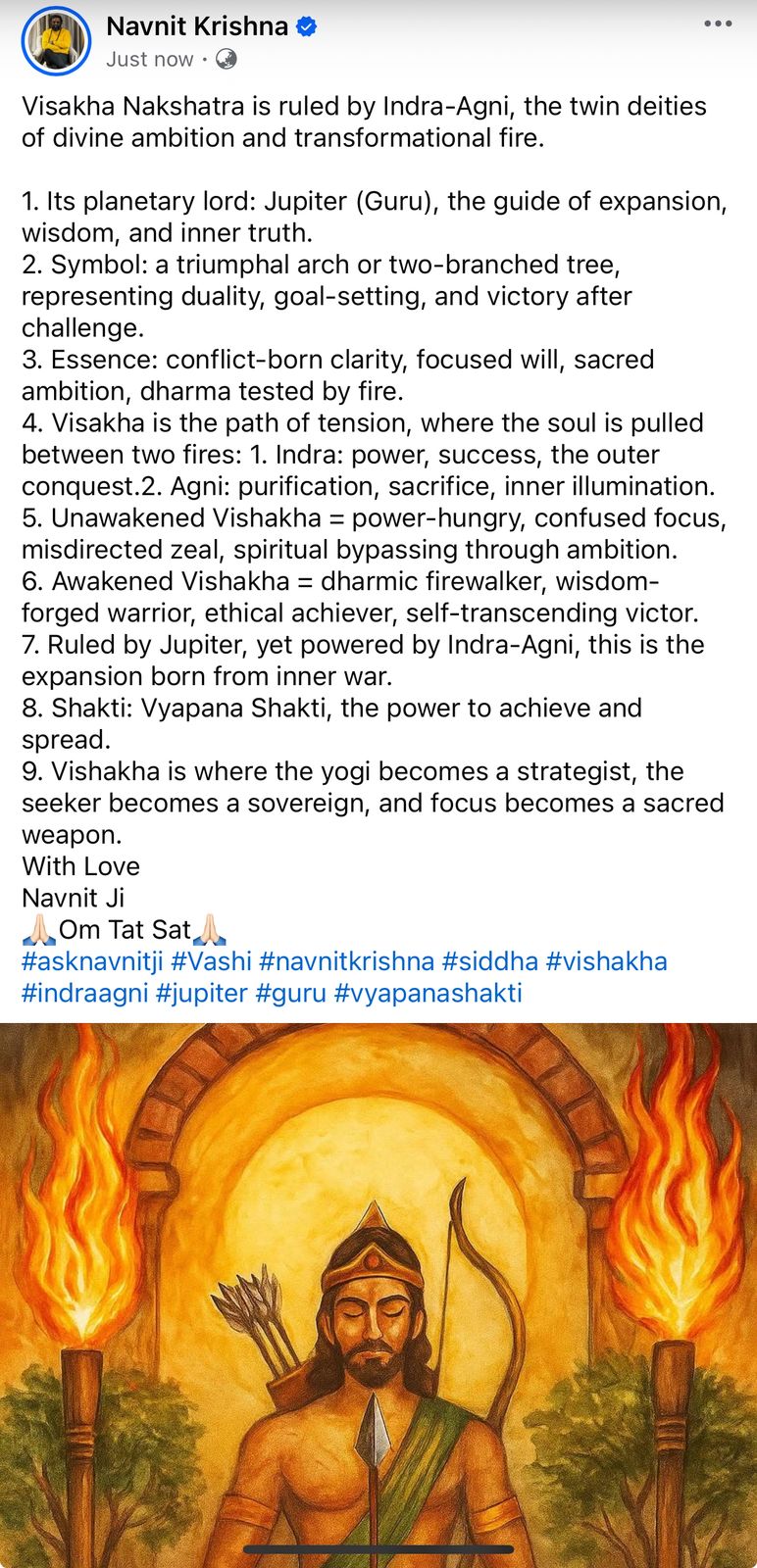View the post's attached image full screen
This screenshot has height=1568, width=757.
click(x=378, y=1294)
